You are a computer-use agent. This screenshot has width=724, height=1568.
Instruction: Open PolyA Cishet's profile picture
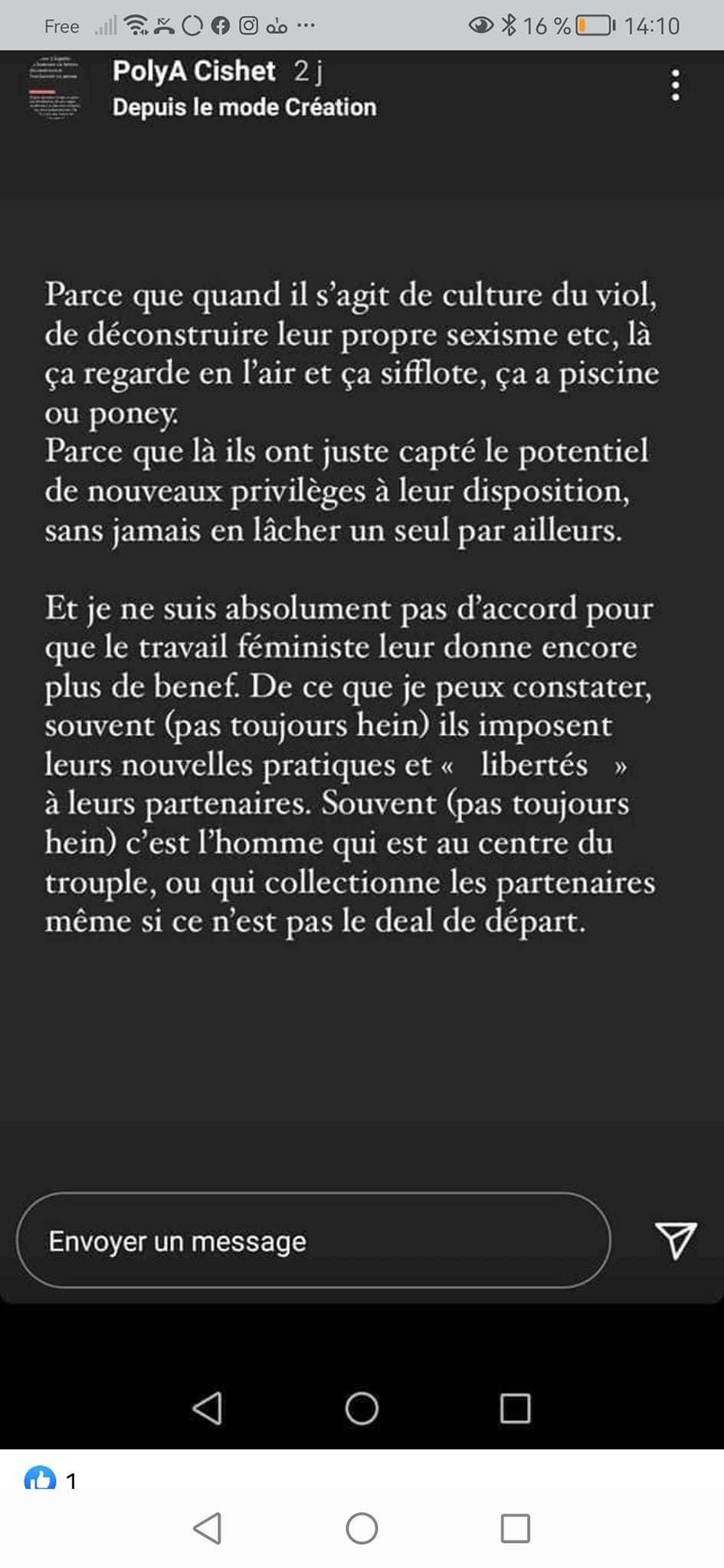coord(53,87)
